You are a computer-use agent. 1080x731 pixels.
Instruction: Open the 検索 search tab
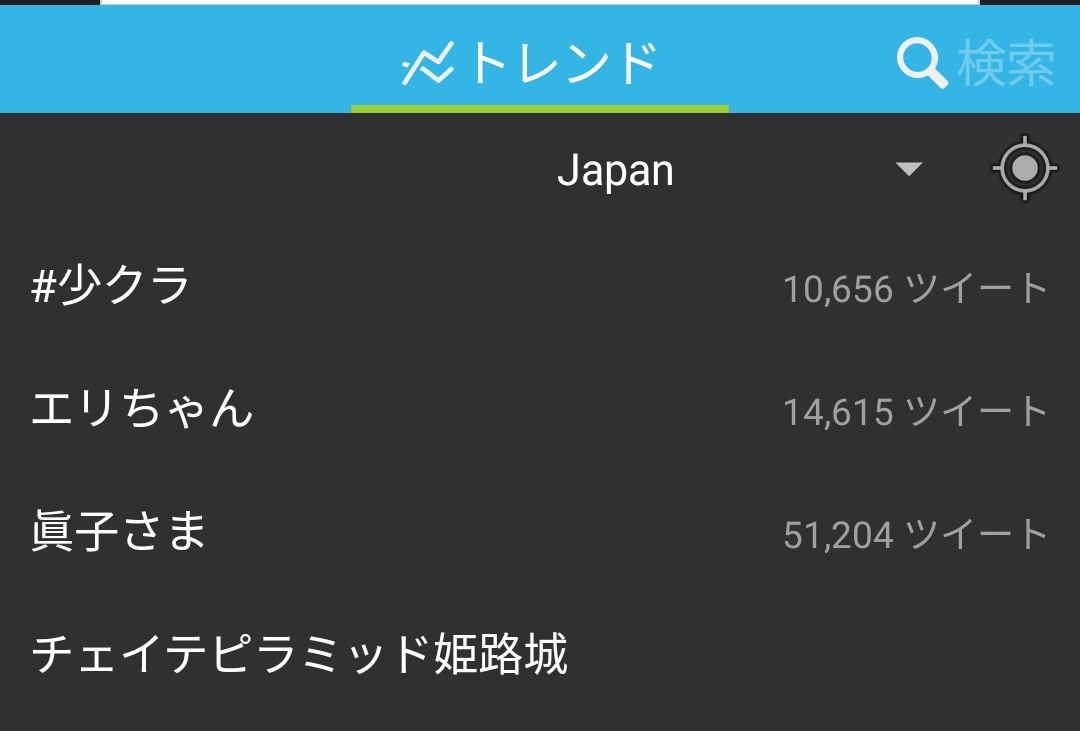(976, 64)
